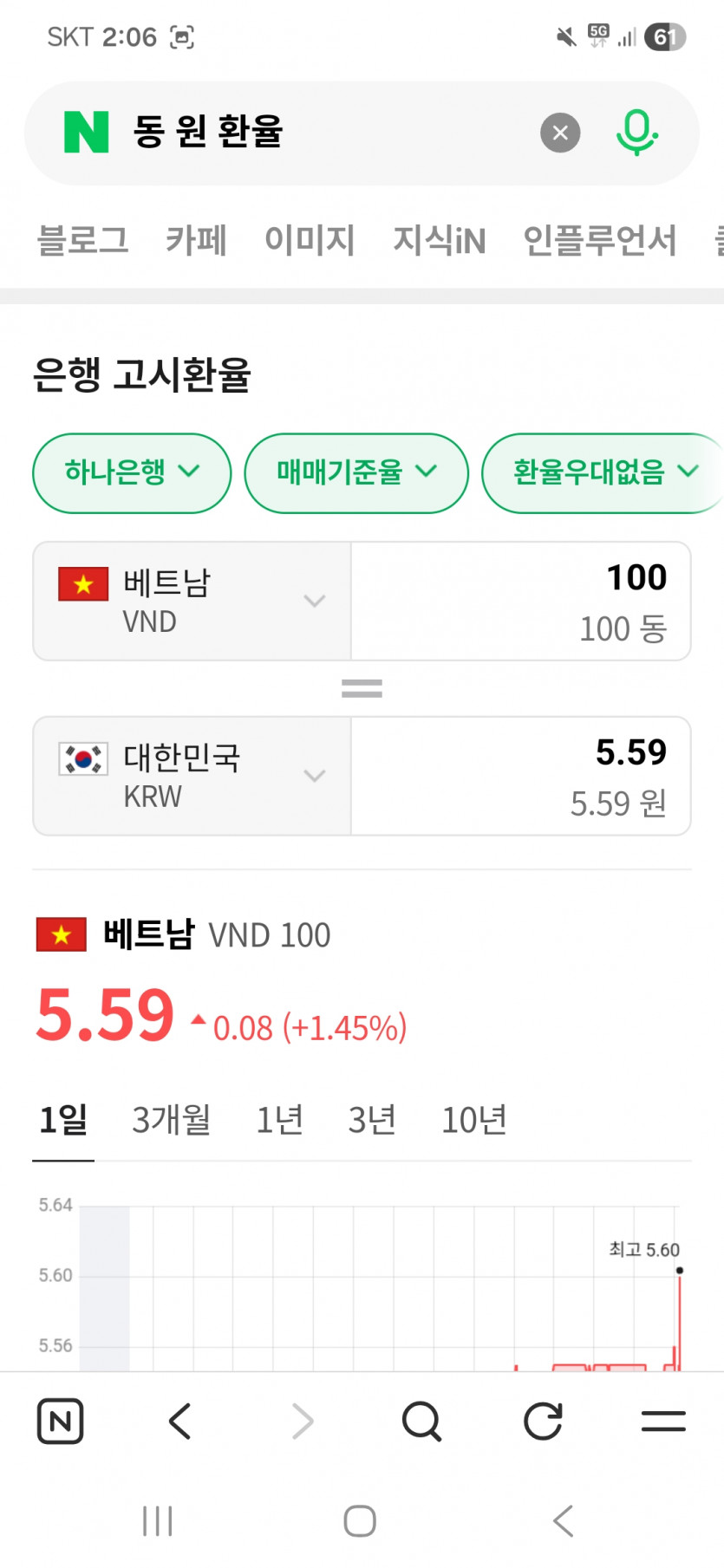
Task: Tap the search field with 동 원 환율
Action: point(329,133)
